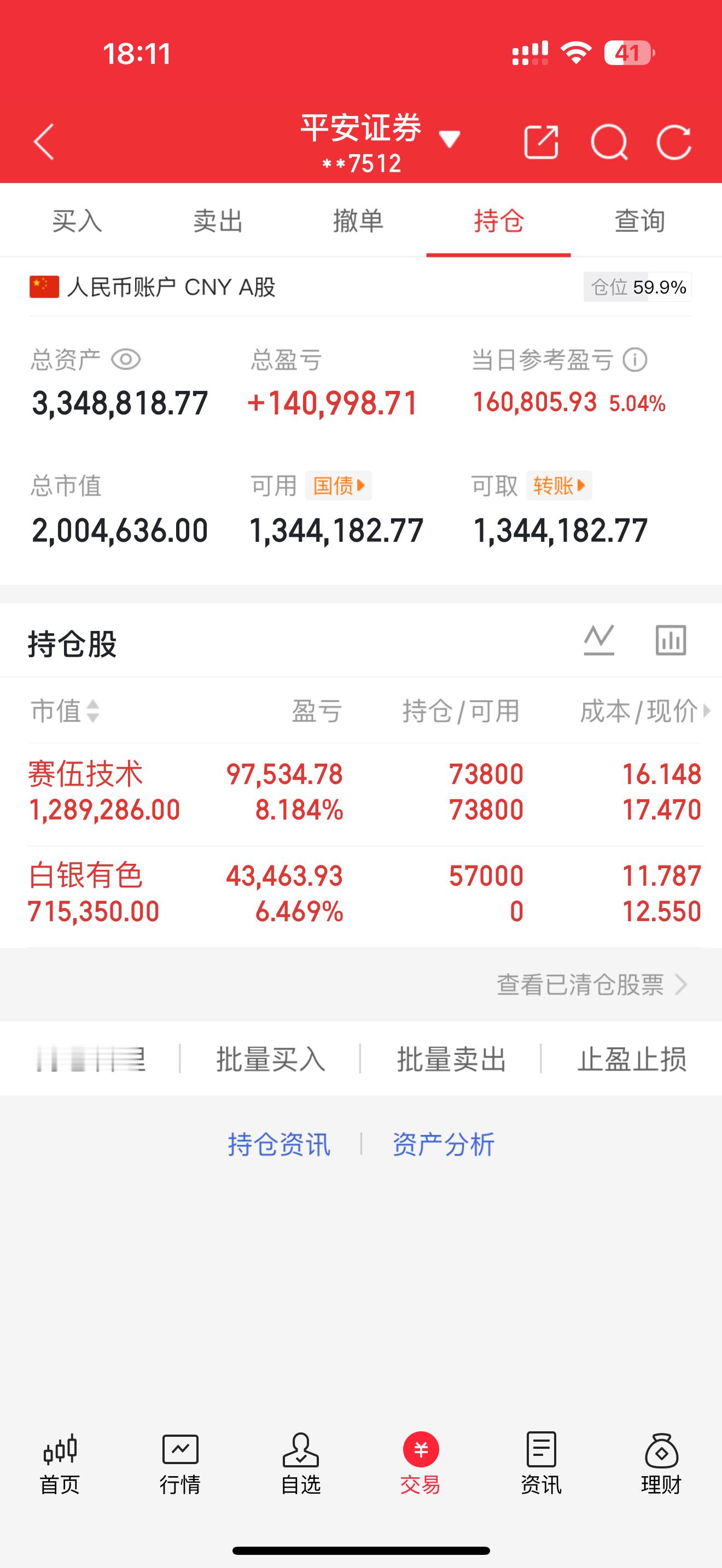Select the 赛伍技术 holding row
Viewport: 722px width, 1568px height.
(x=243, y=791)
